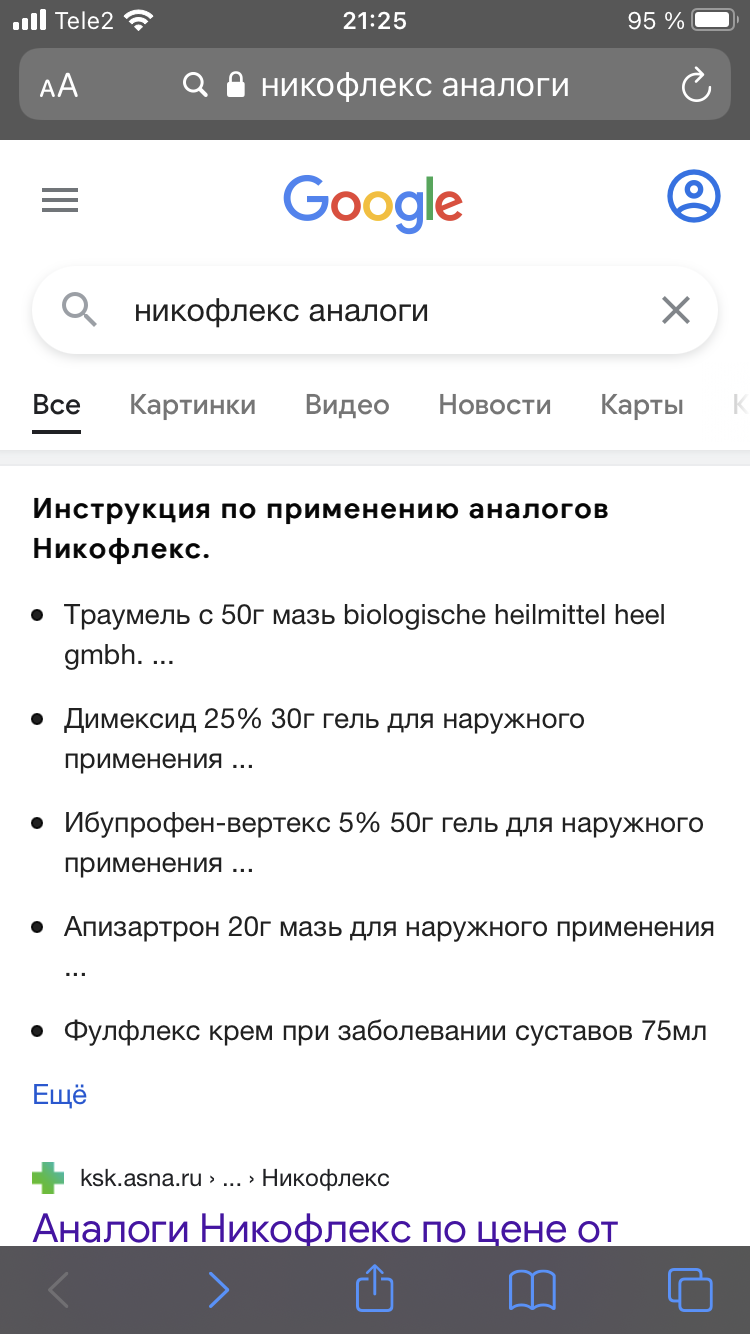
Task: Reload the current page
Action: [x=695, y=85]
